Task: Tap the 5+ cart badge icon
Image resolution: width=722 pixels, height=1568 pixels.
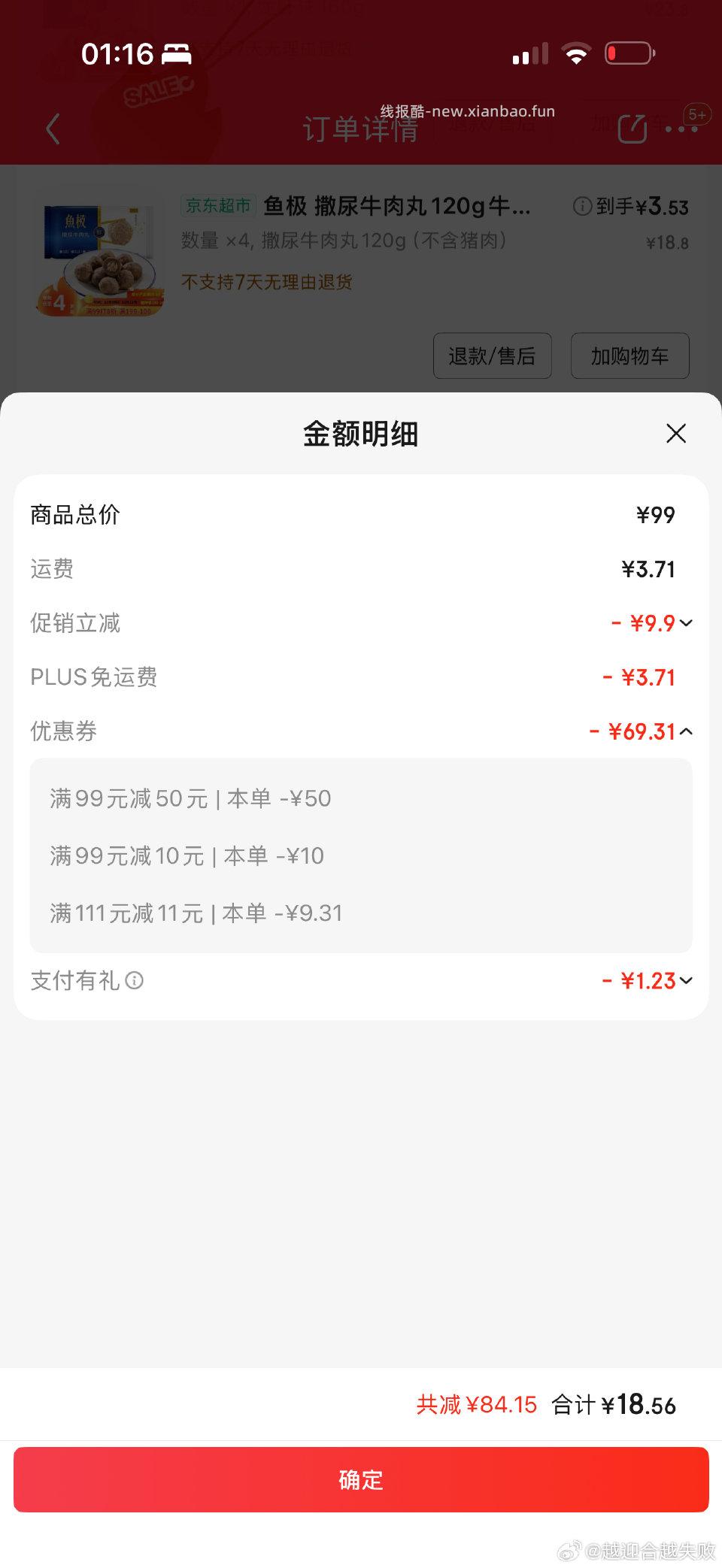Action: [x=696, y=114]
